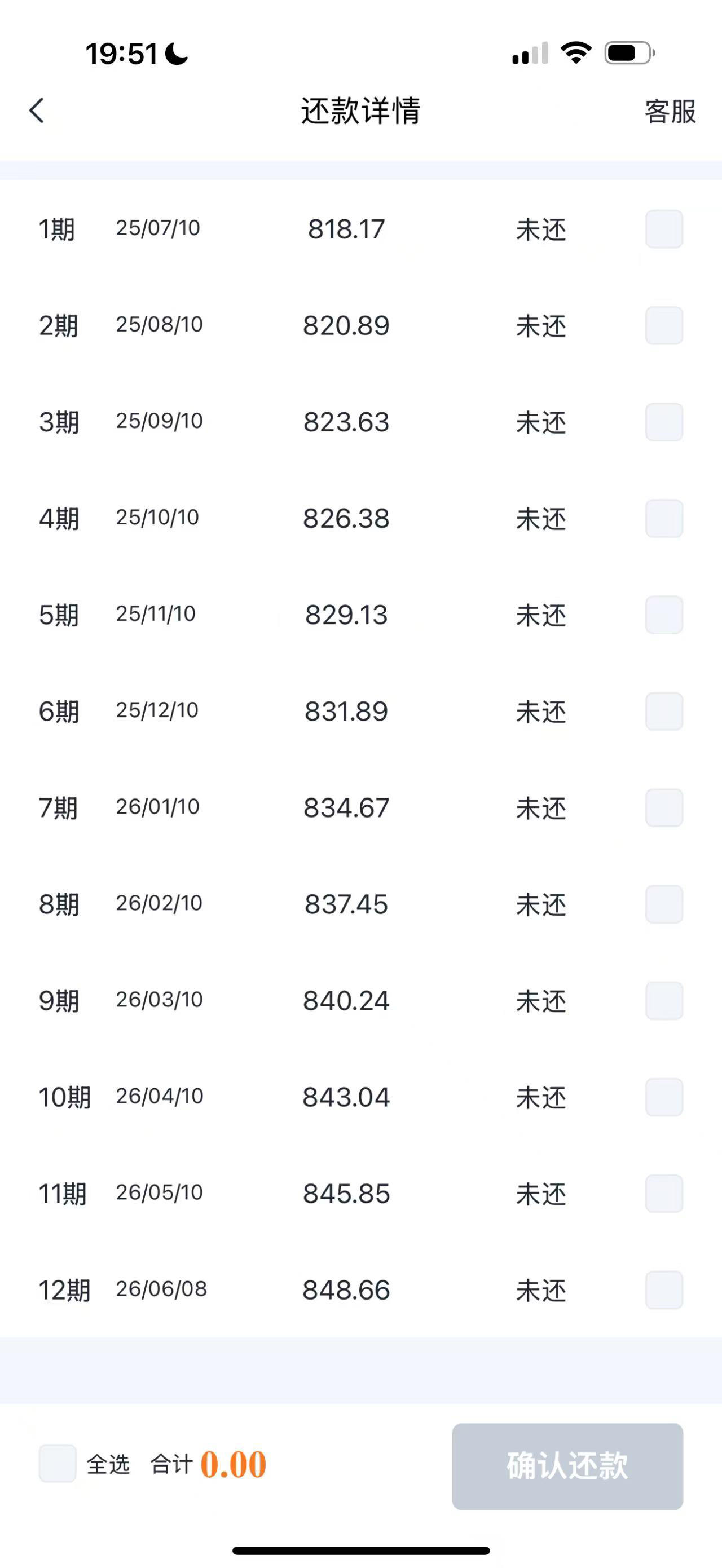
Task: Mark 5期 due 25/11/10 for repayment
Action: tap(664, 615)
